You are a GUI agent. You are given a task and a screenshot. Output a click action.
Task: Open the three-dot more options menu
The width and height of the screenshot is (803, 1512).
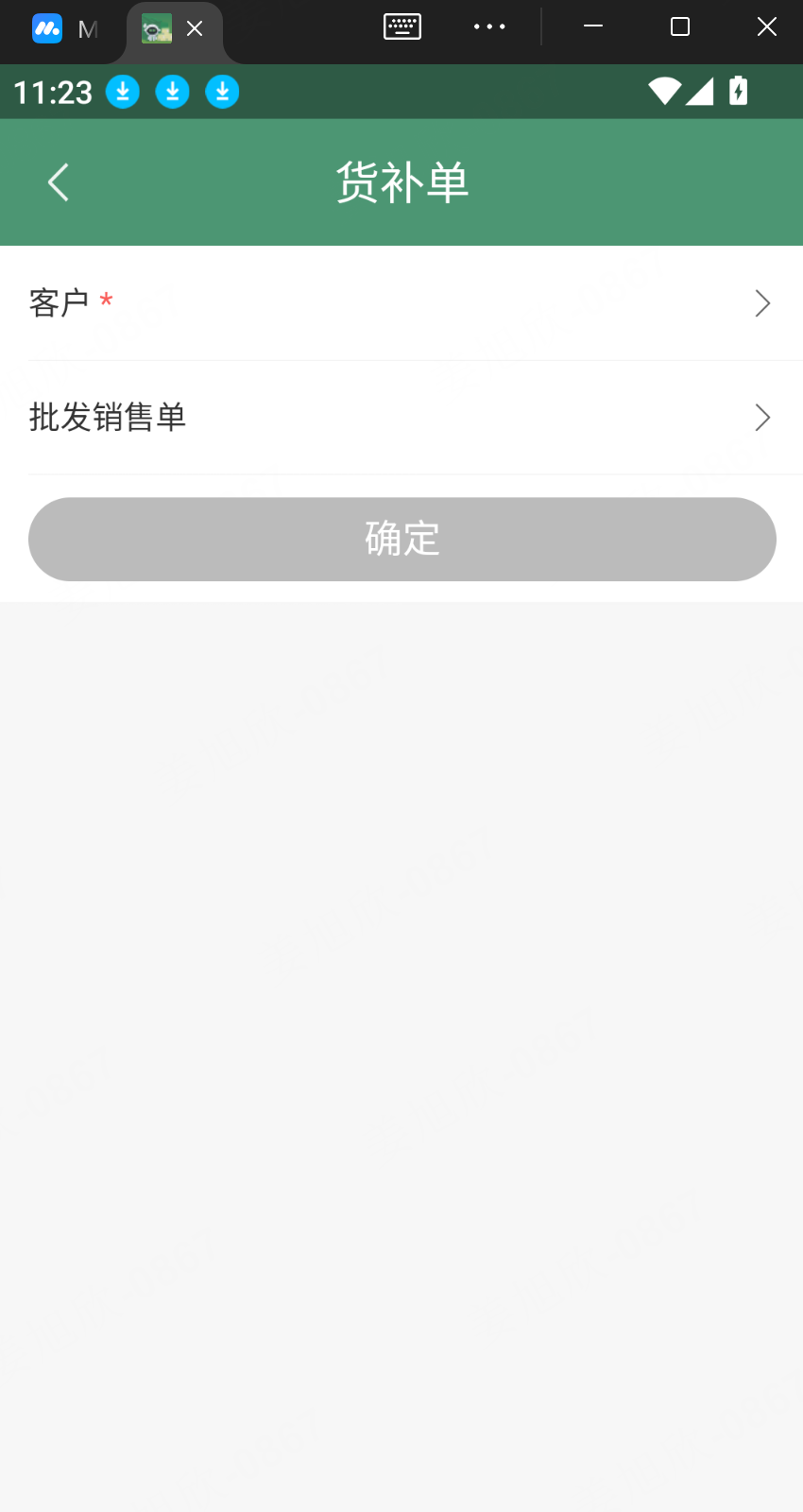pos(489,26)
